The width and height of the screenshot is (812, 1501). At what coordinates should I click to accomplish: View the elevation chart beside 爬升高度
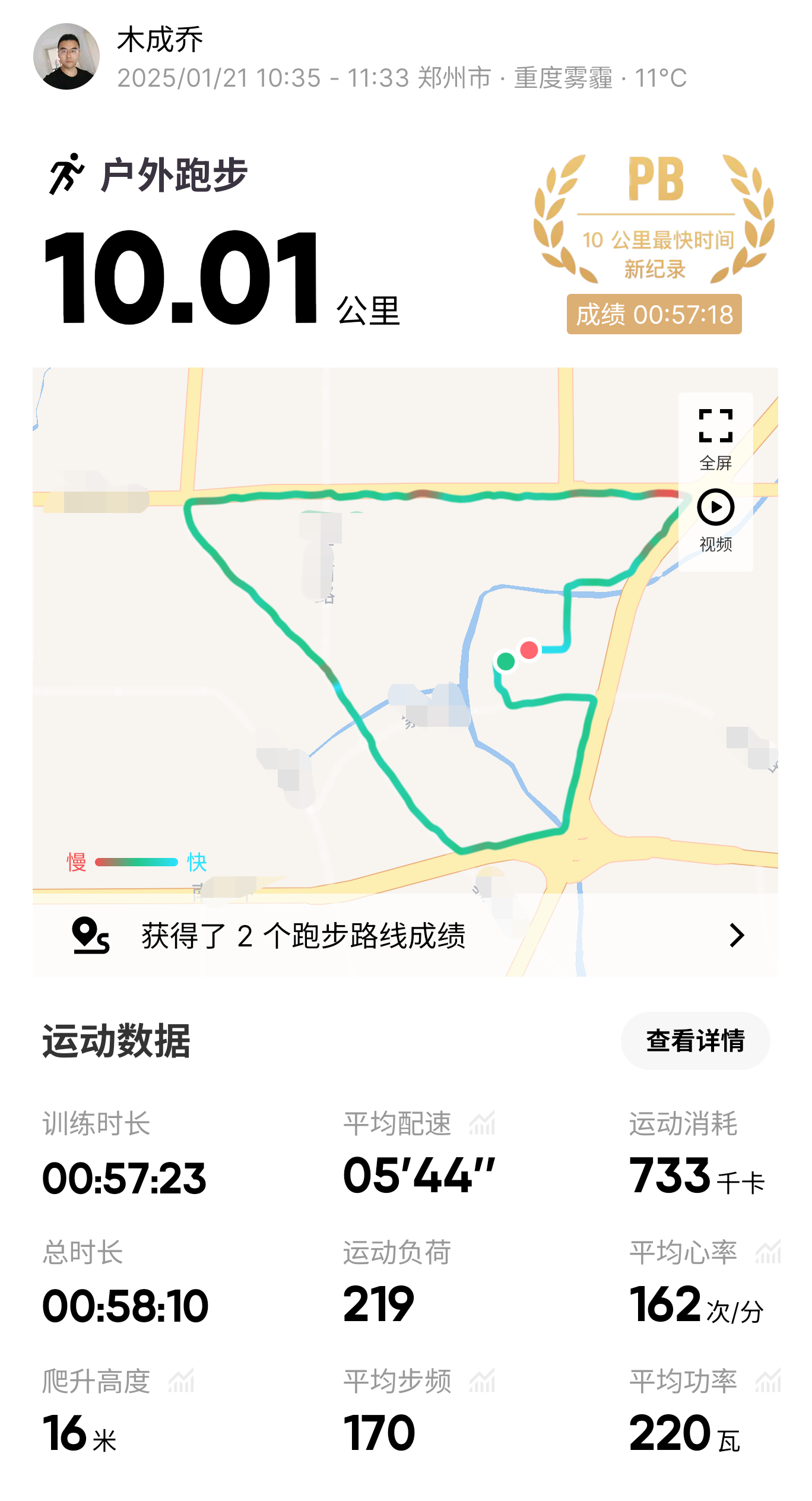click(181, 1381)
